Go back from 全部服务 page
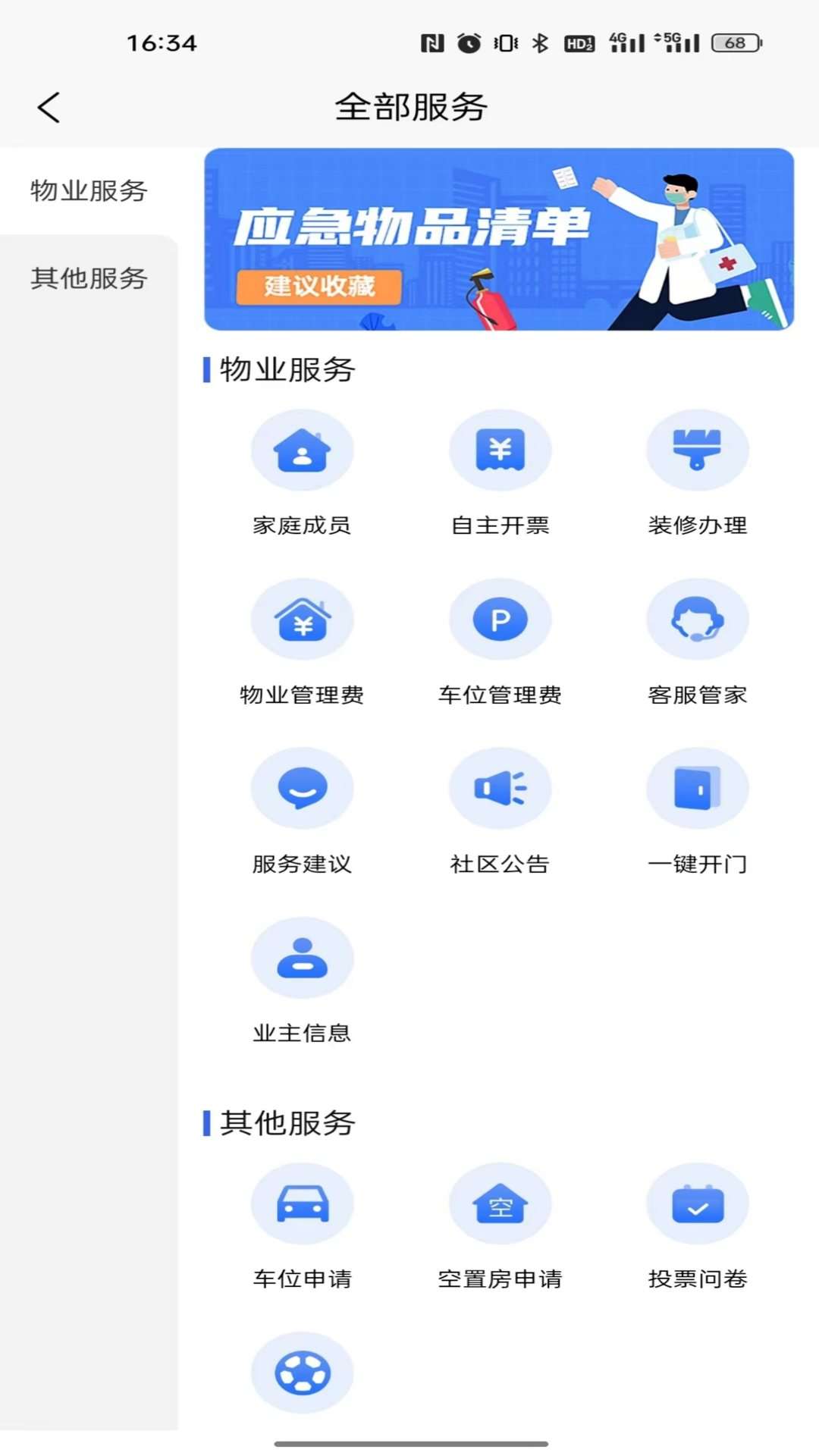The image size is (819, 1456). point(49,107)
